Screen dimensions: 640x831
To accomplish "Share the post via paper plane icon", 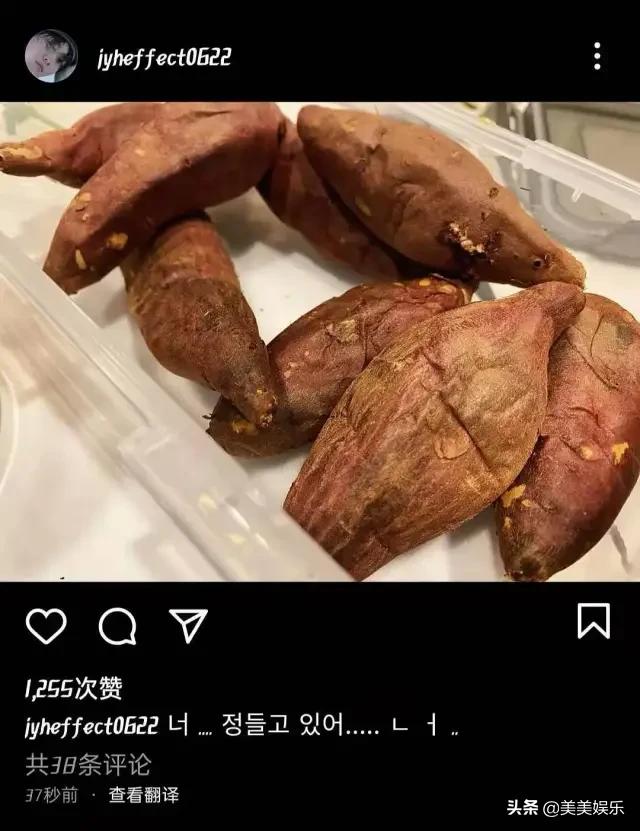I will point(187,625).
